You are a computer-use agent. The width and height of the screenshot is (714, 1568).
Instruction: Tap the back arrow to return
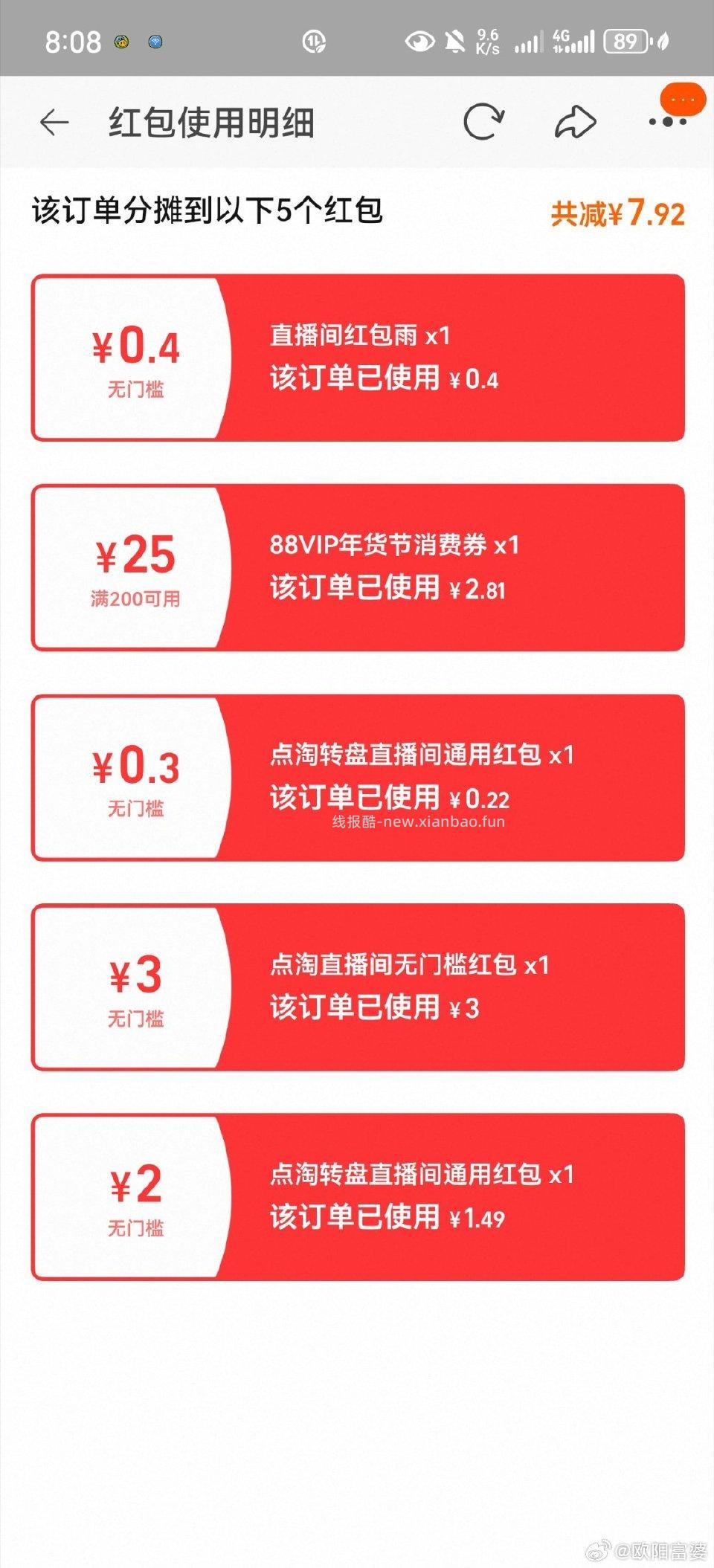coord(54,121)
